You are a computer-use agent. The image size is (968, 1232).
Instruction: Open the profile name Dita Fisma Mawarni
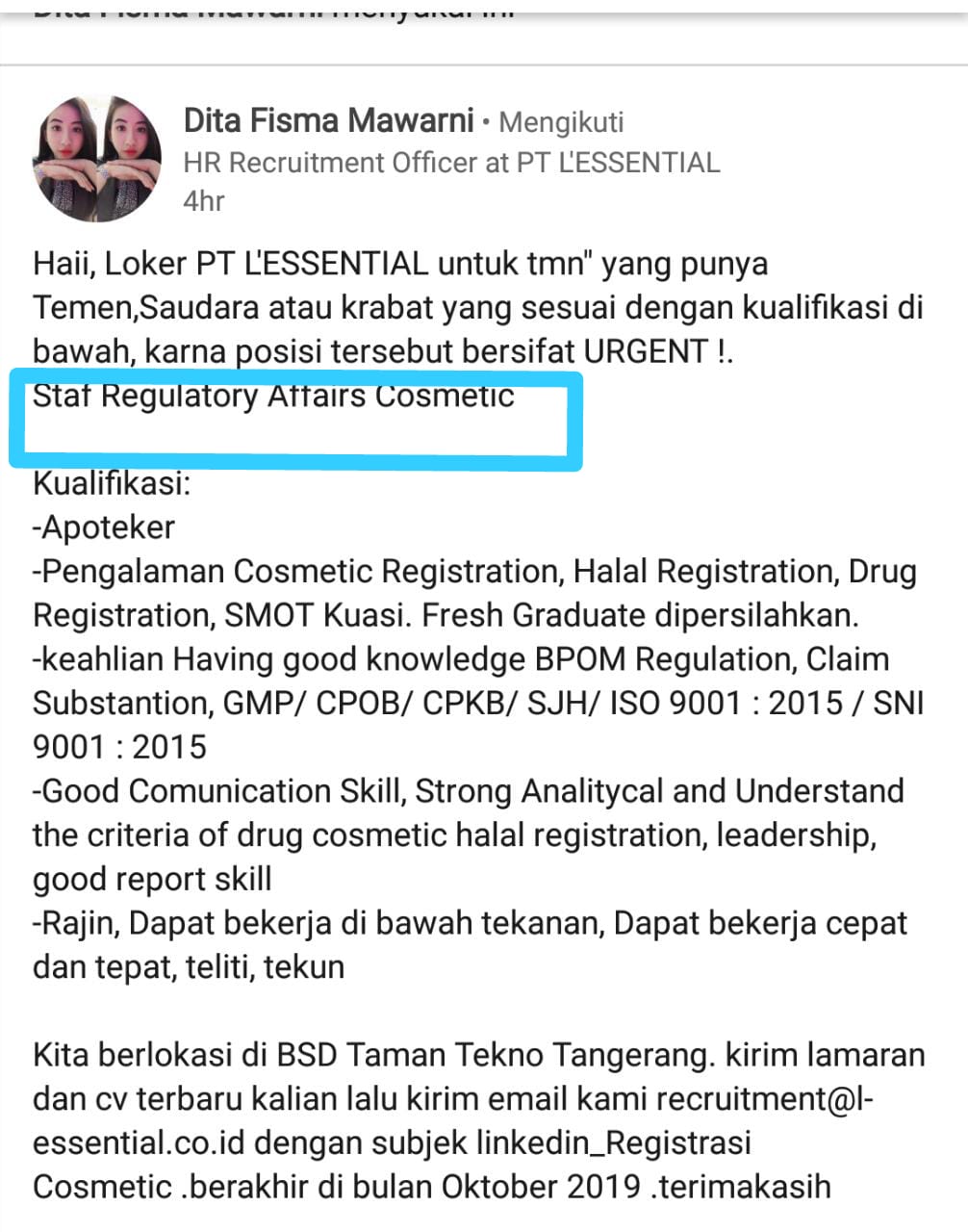pos(328,121)
